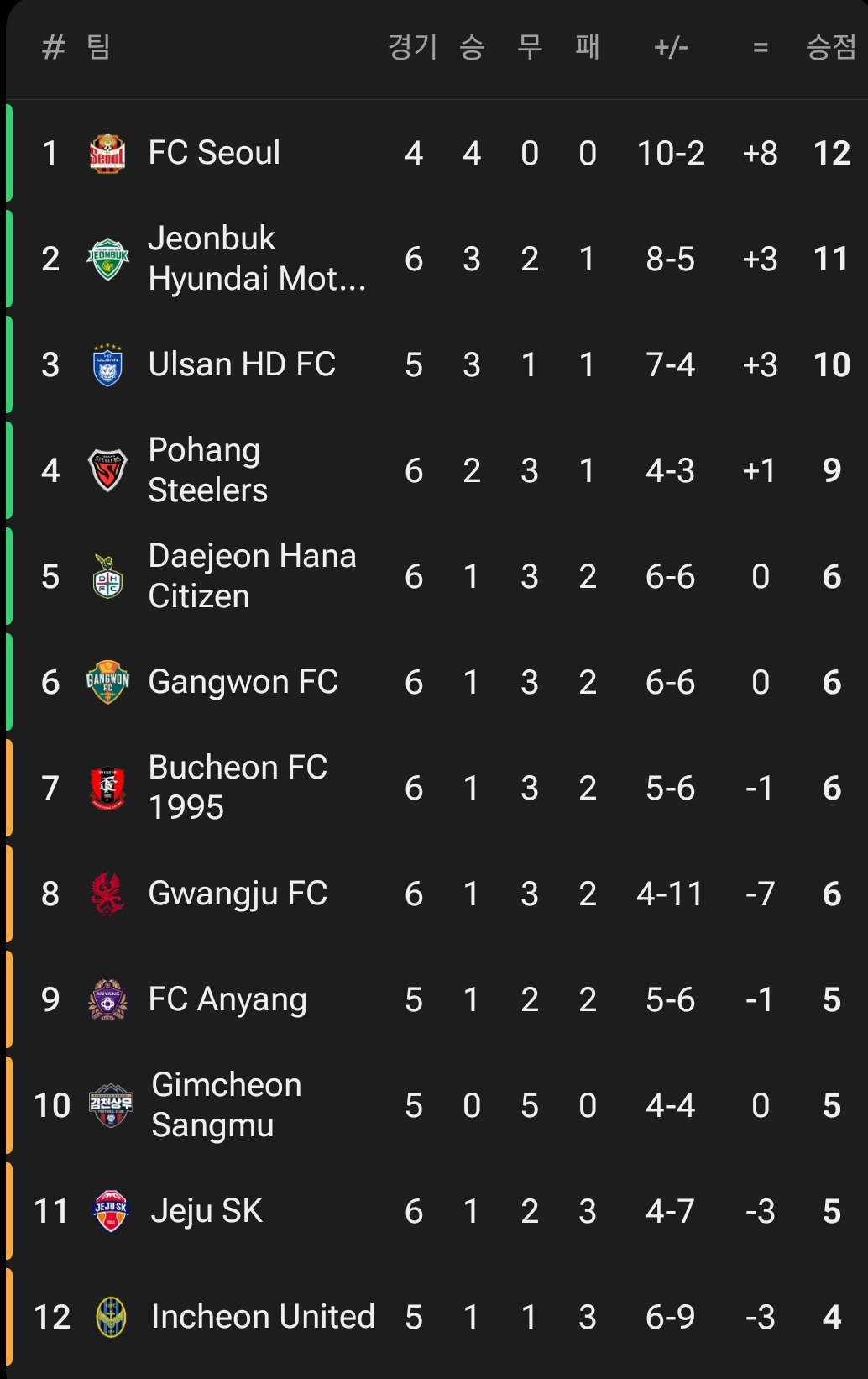This screenshot has width=868, height=1379.
Task: Open the Daejeon Hana Citizen row
Action: pos(252,576)
